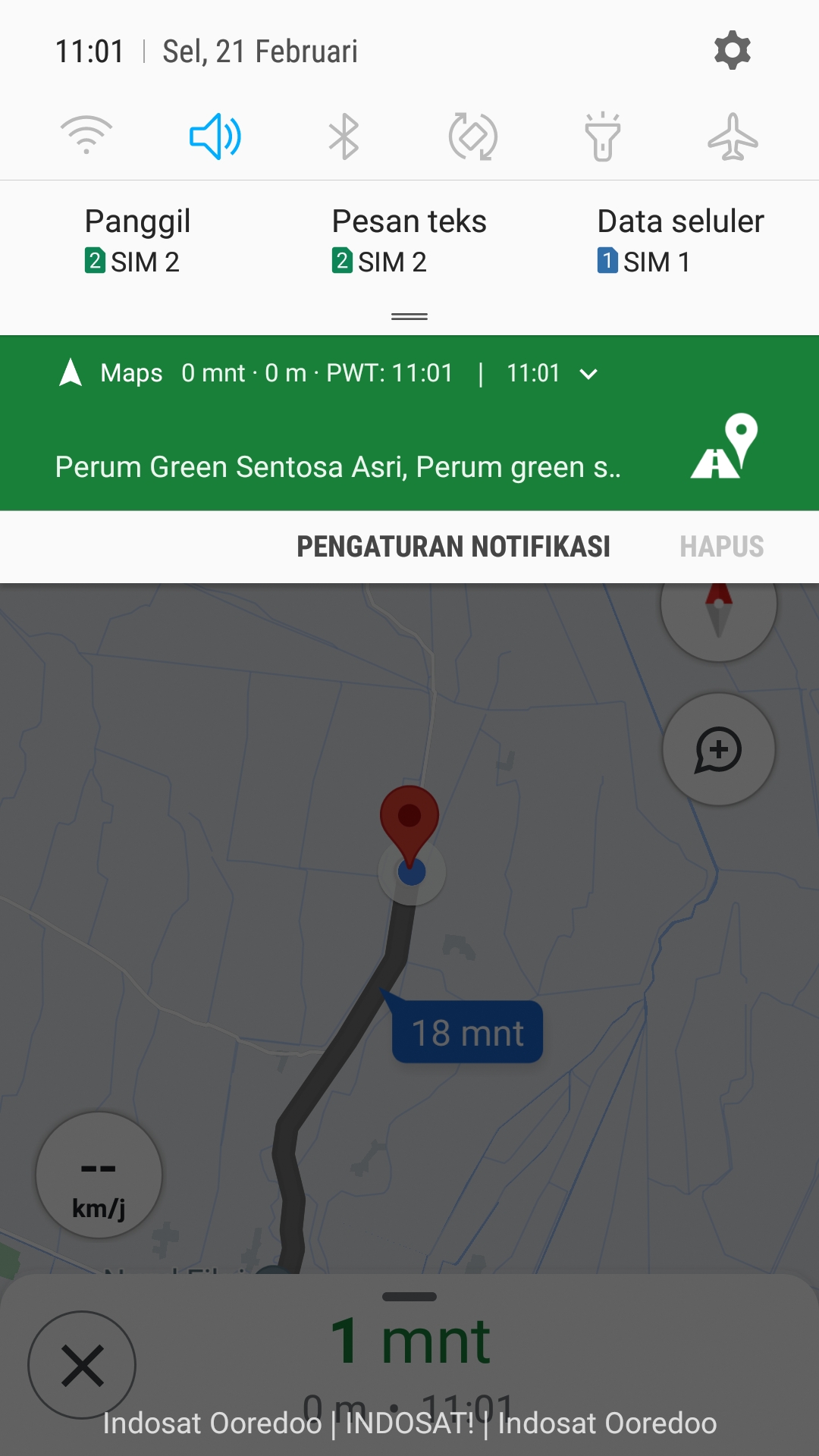Viewport: 819px width, 1456px height.
Task: Turn on Bluetooth
Action: tap(344, 136)
